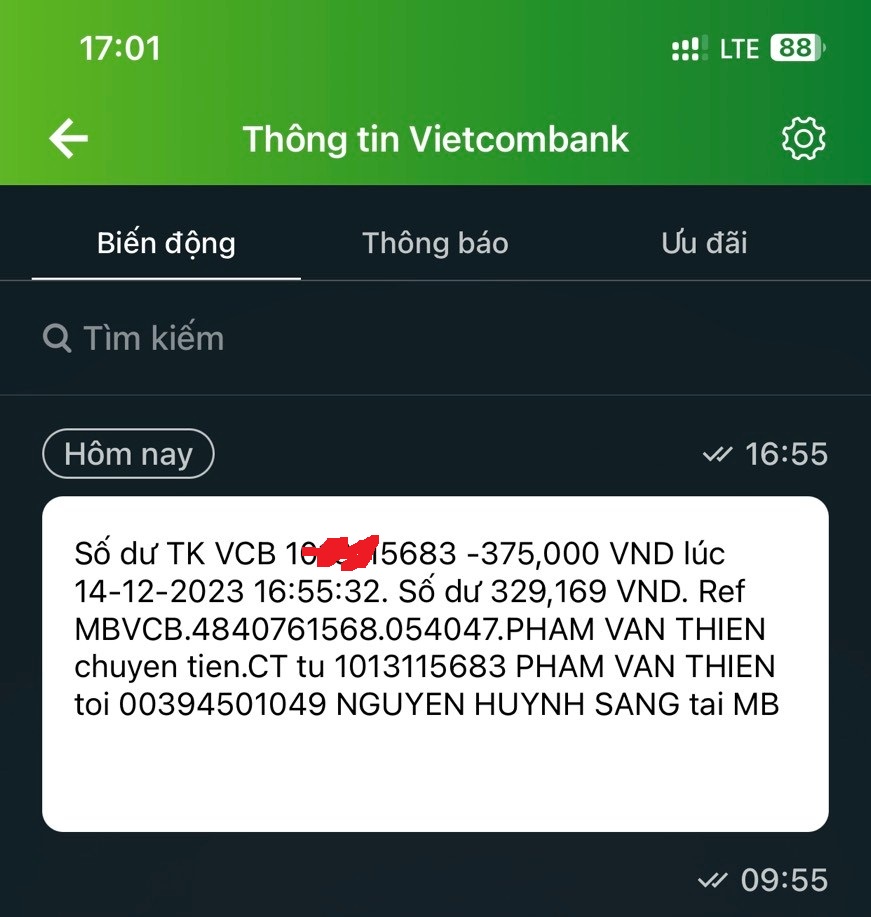Open the settings gear icon

tap(803, 139)
